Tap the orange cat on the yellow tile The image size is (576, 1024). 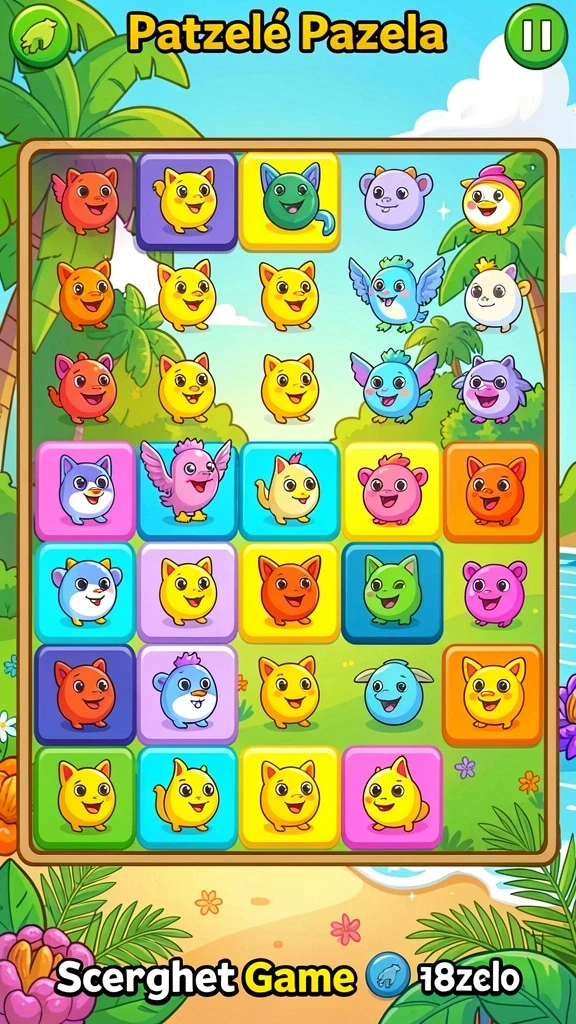pos(289,593)
